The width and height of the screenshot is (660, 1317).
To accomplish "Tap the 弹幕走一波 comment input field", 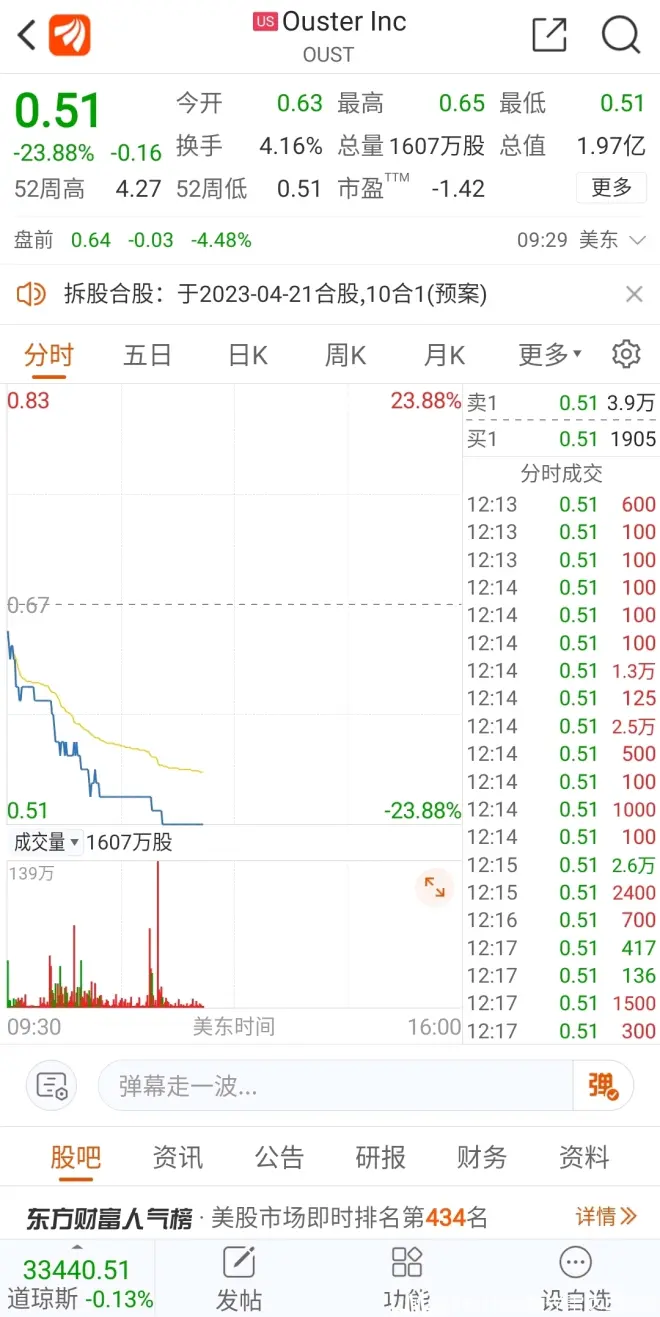I will (335, 1086).
